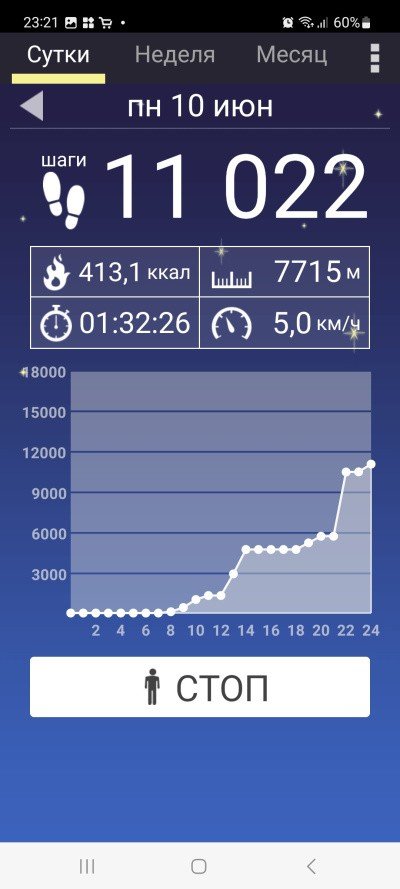Go to the system home screen
The height and width of the screenshot is (889, 400).
pos(199,866)
